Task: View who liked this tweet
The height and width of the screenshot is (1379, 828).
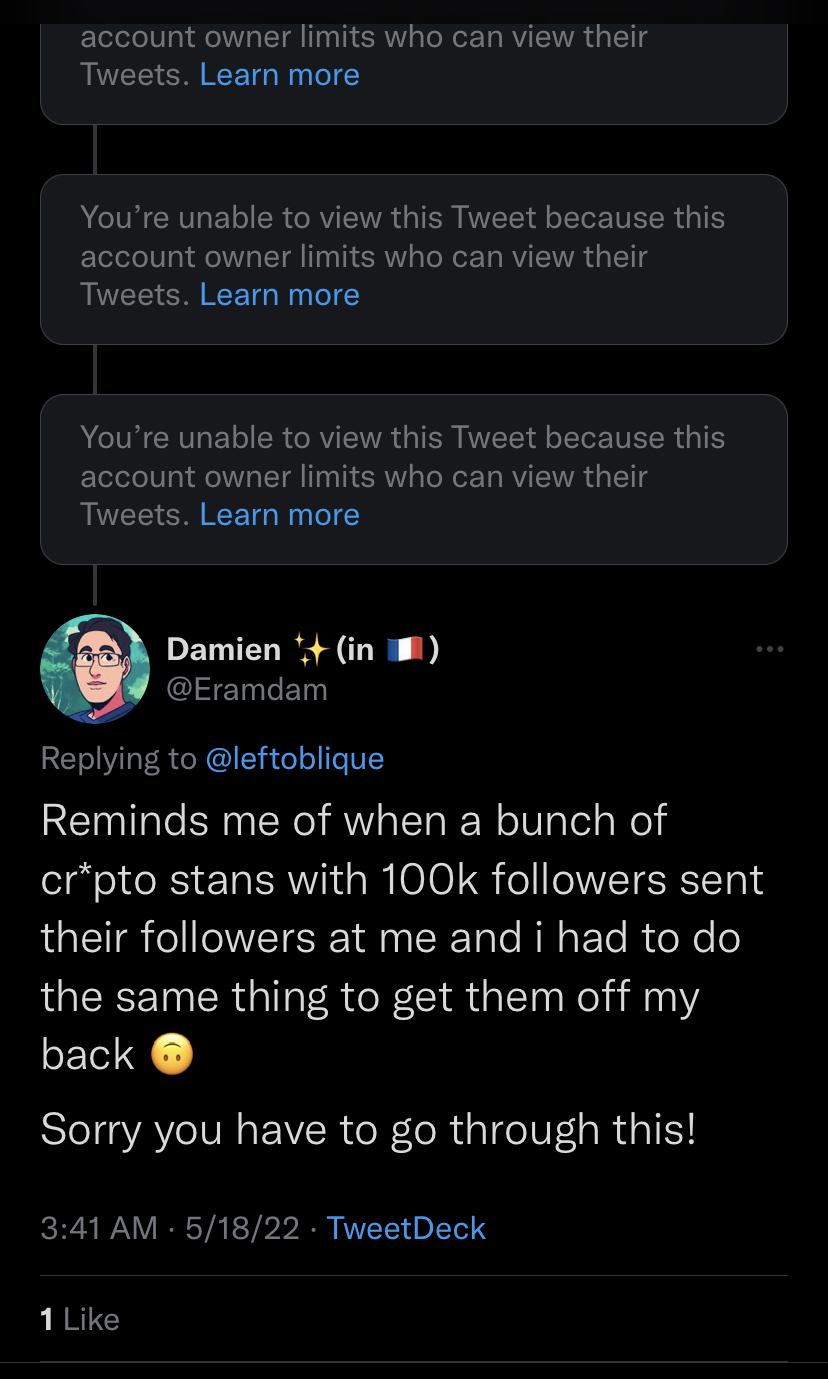Action: 80,1319
